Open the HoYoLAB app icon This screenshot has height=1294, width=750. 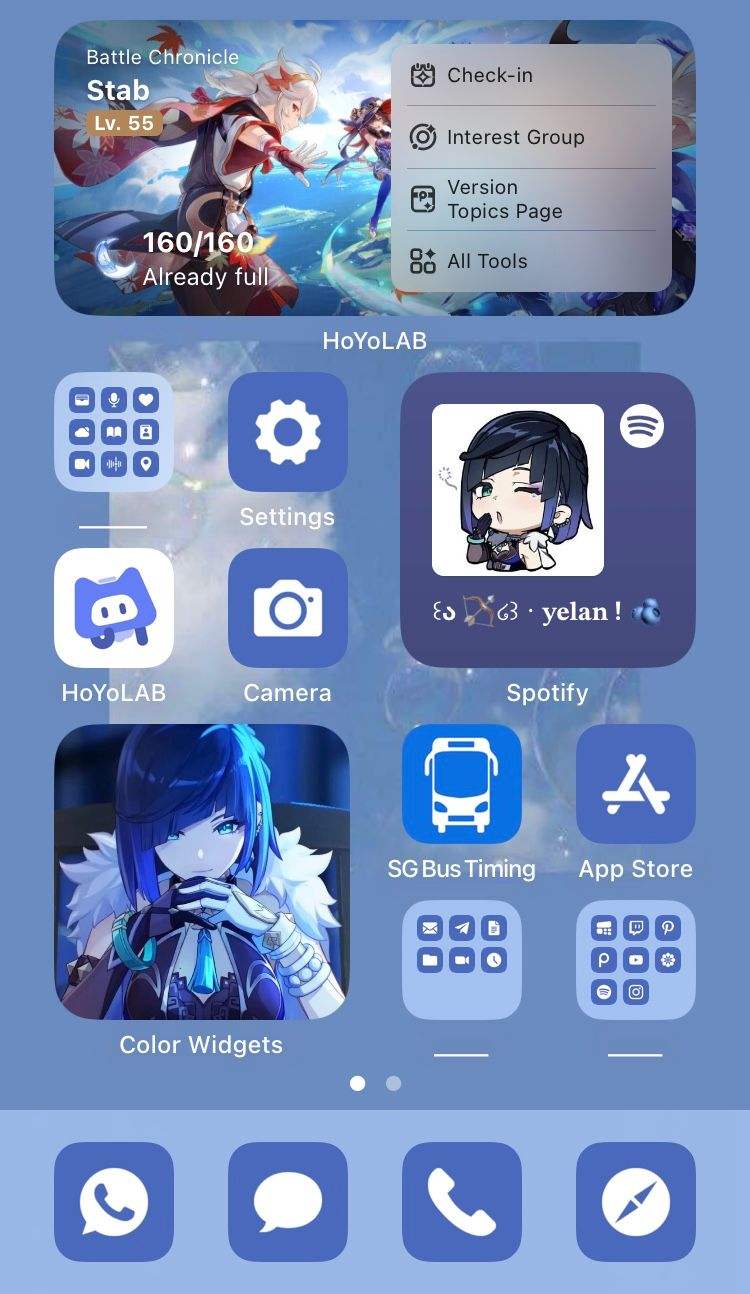click(x=114, y=608)
